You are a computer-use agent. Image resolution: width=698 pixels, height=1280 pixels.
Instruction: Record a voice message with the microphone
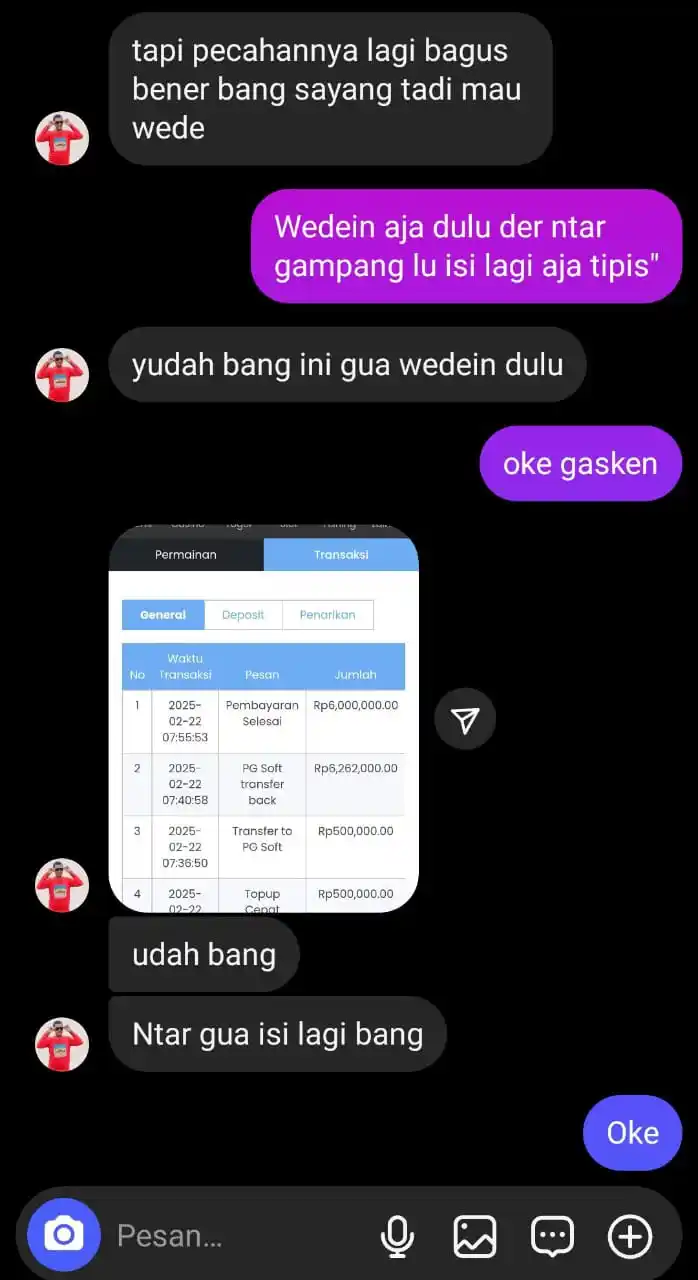pos(397,1237)
